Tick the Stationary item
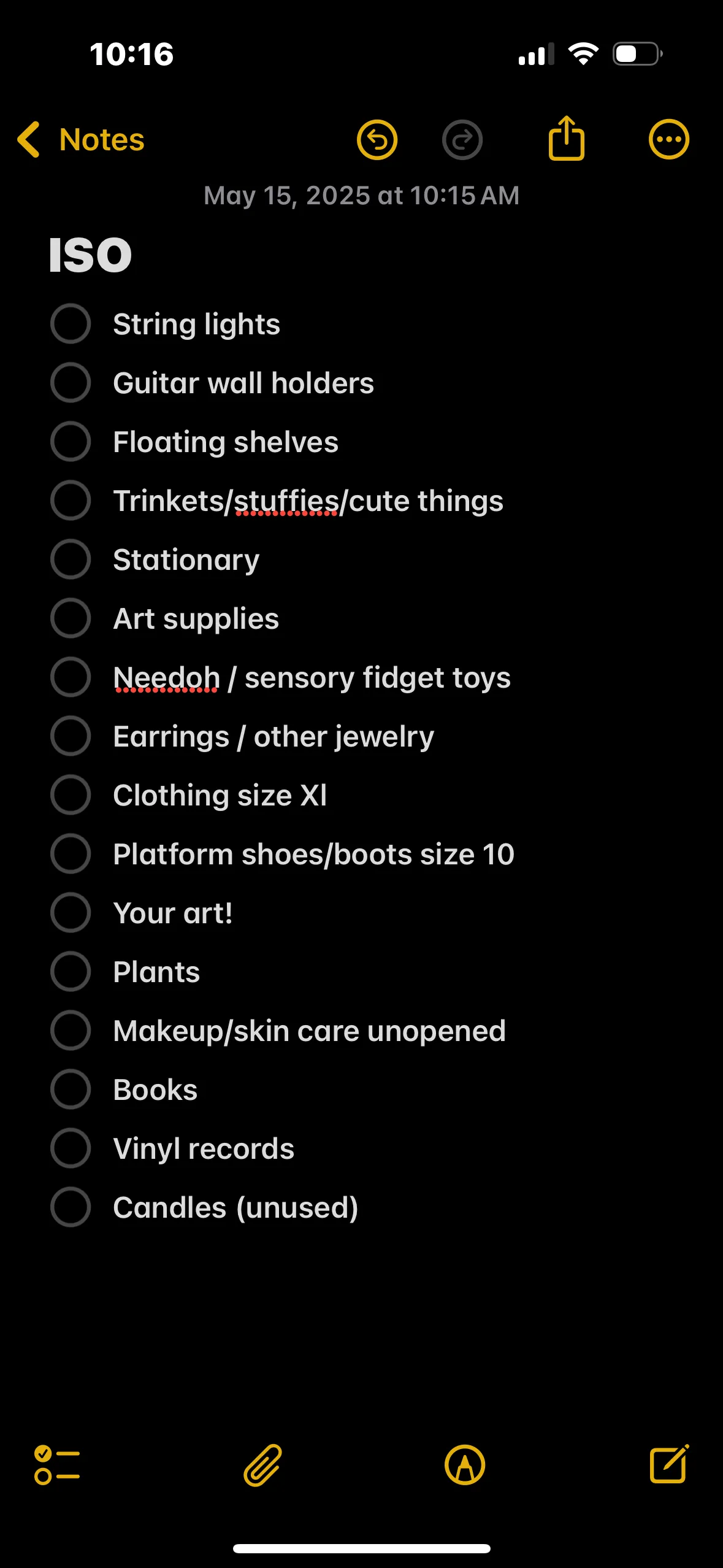This screenshot has height=1568, width=723. coord(71,559)
